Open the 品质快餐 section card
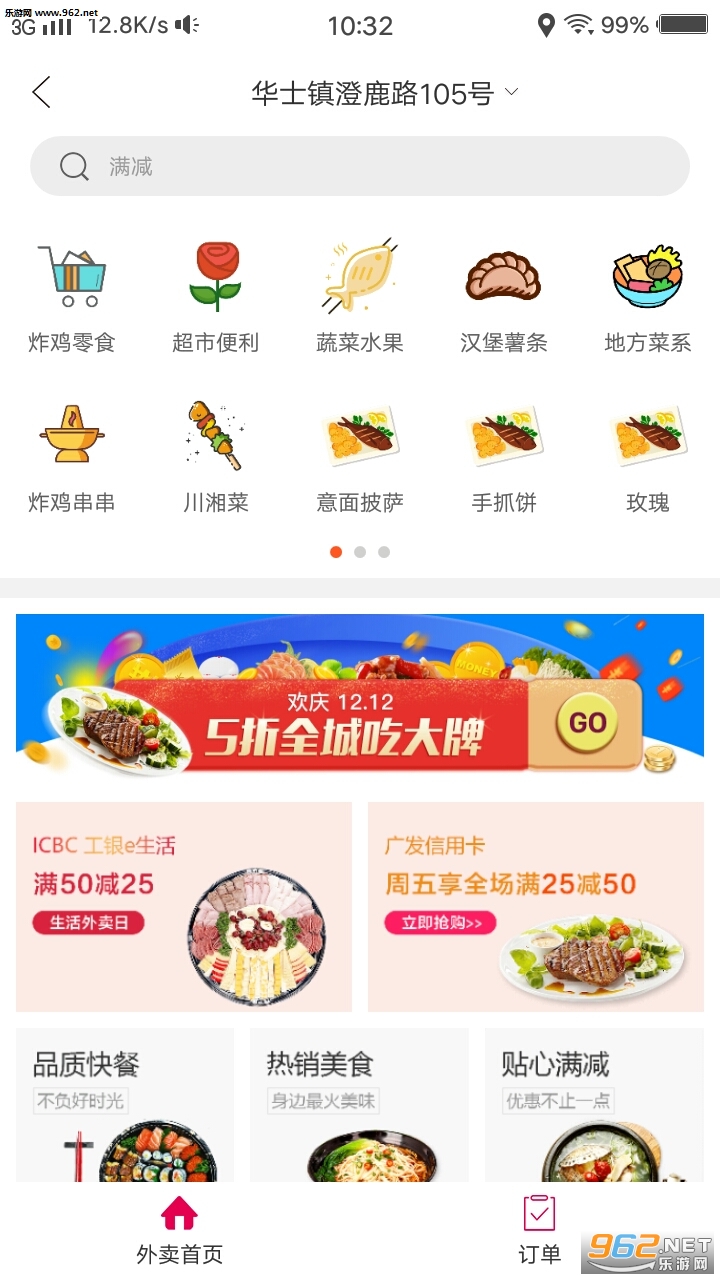The image size is (720, 1280). 125,1105
